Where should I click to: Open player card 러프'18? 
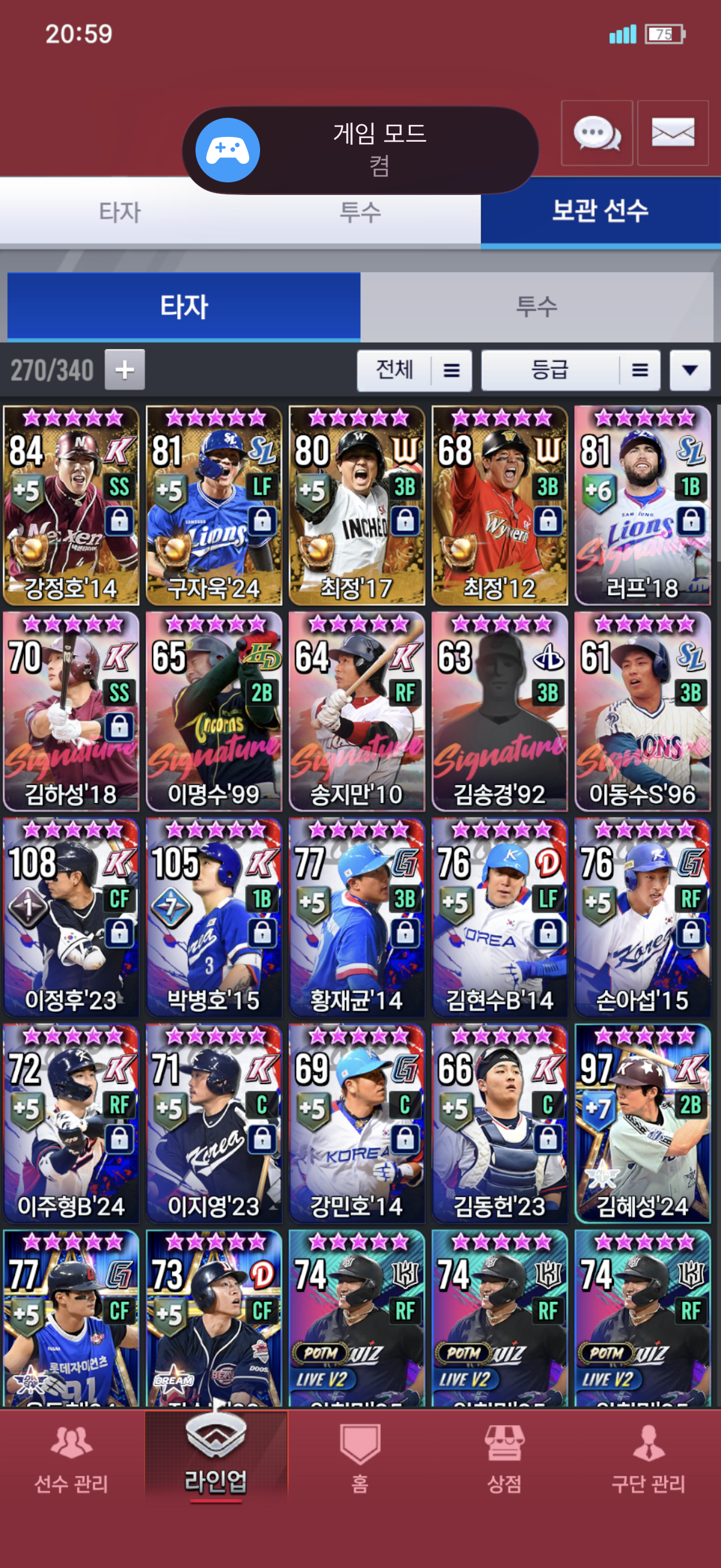coord(642,505)
